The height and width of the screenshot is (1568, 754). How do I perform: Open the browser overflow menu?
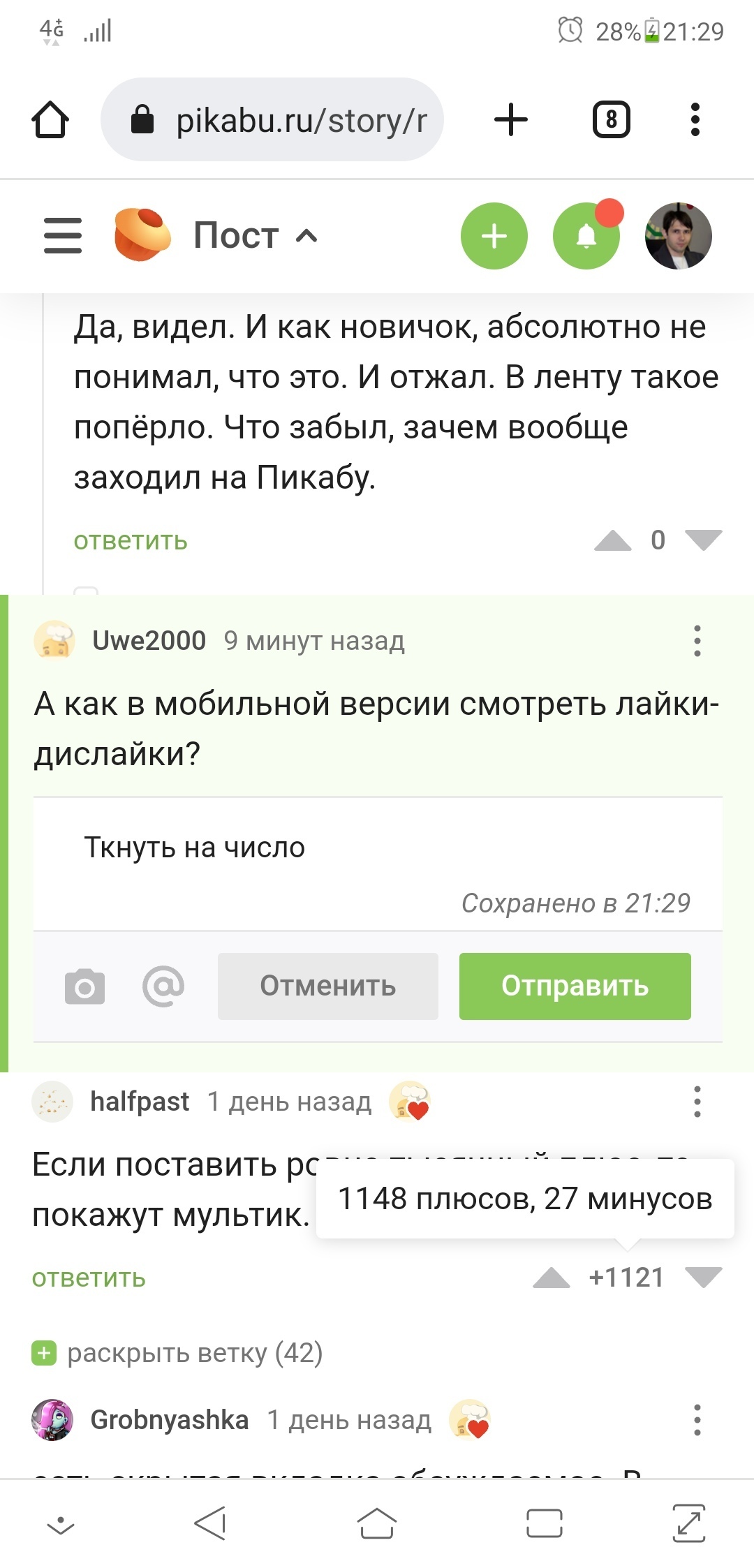click(x=695, y=119)
